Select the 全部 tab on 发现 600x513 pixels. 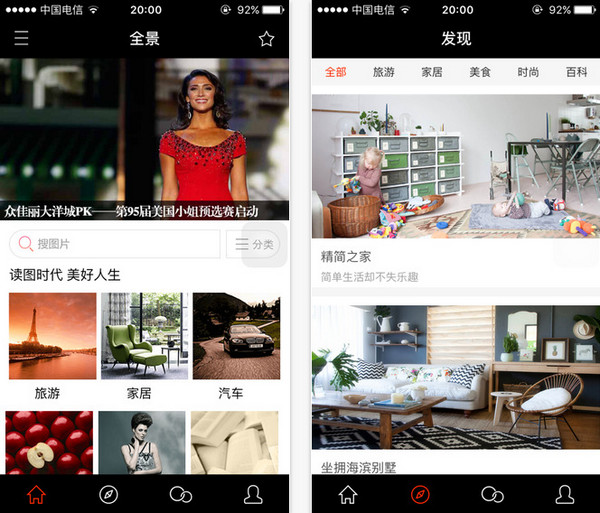[335, 72]
